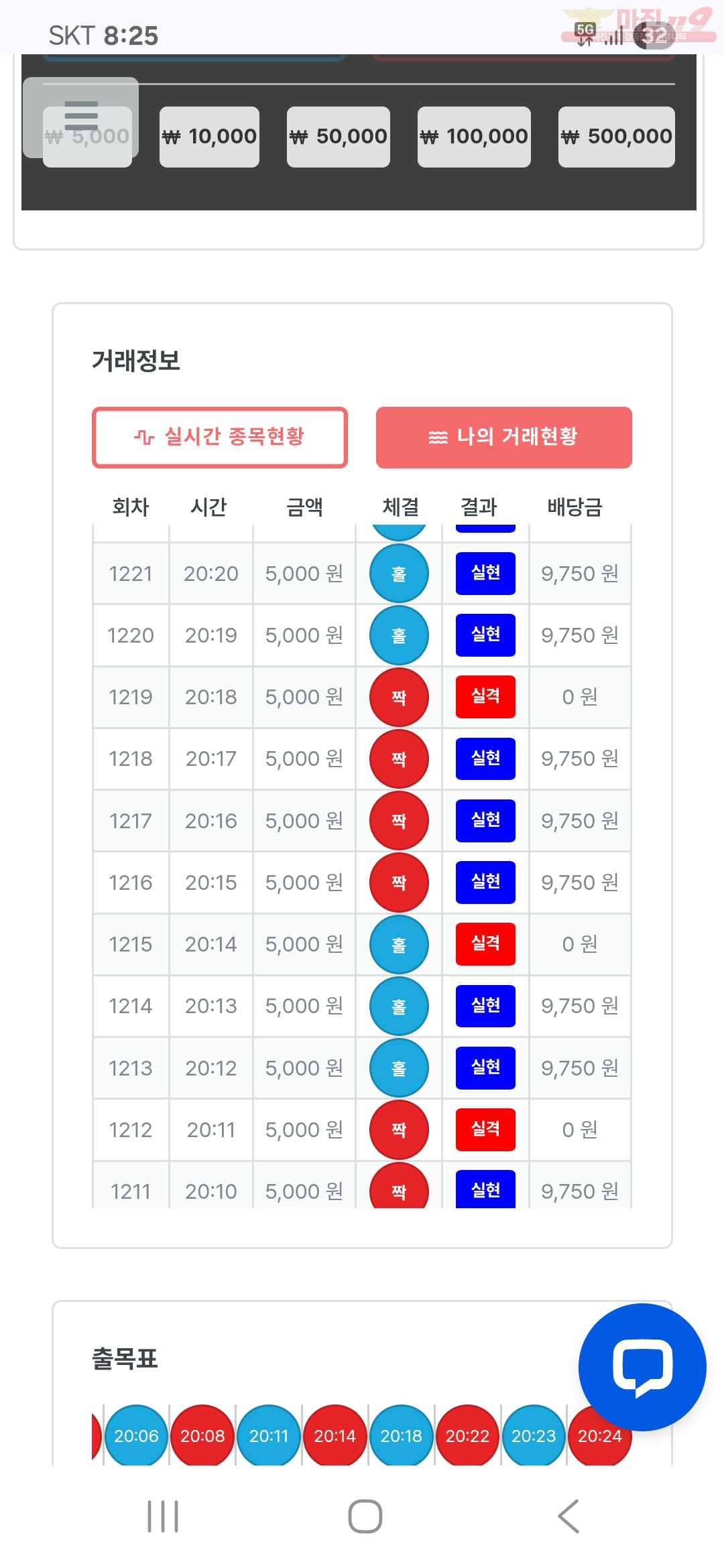Select the ₩ 50,000 amount button

[338, 137]
